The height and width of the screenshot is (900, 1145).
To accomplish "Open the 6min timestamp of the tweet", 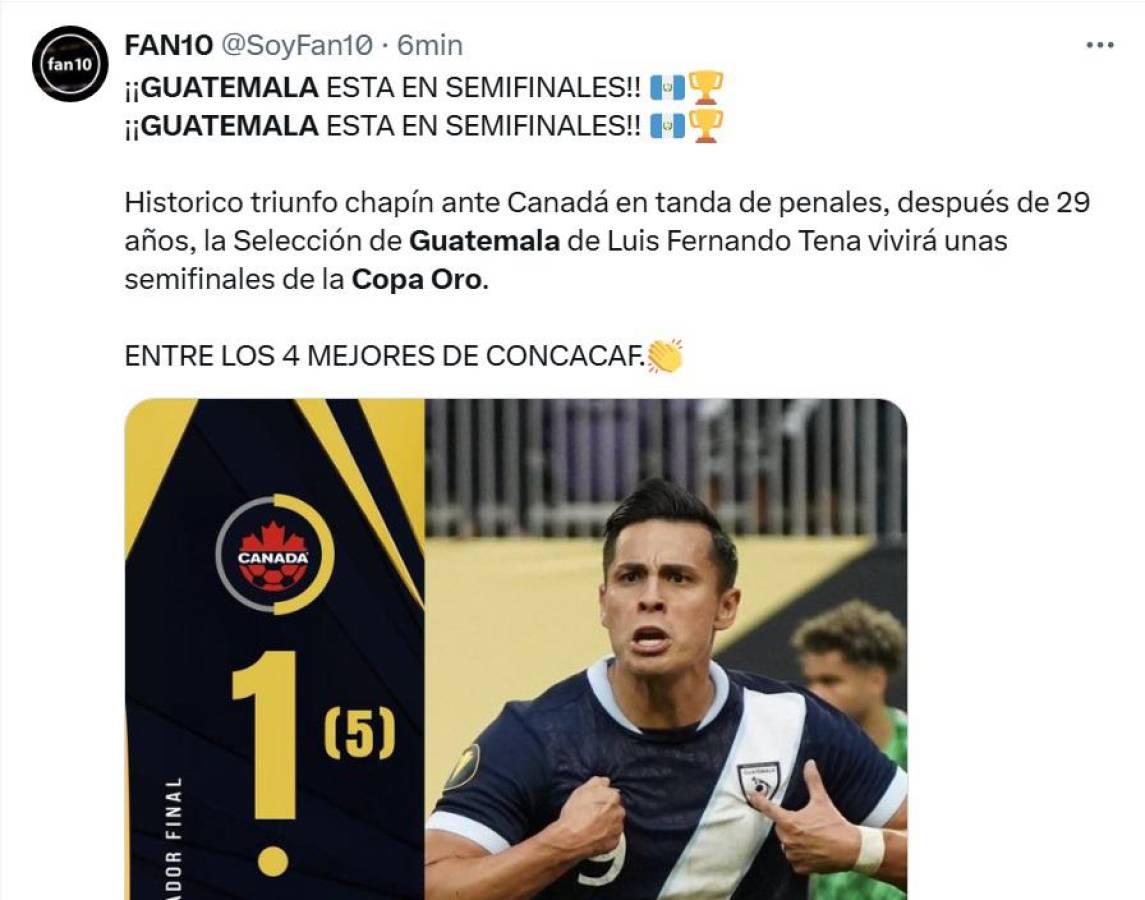I will 430,45.
